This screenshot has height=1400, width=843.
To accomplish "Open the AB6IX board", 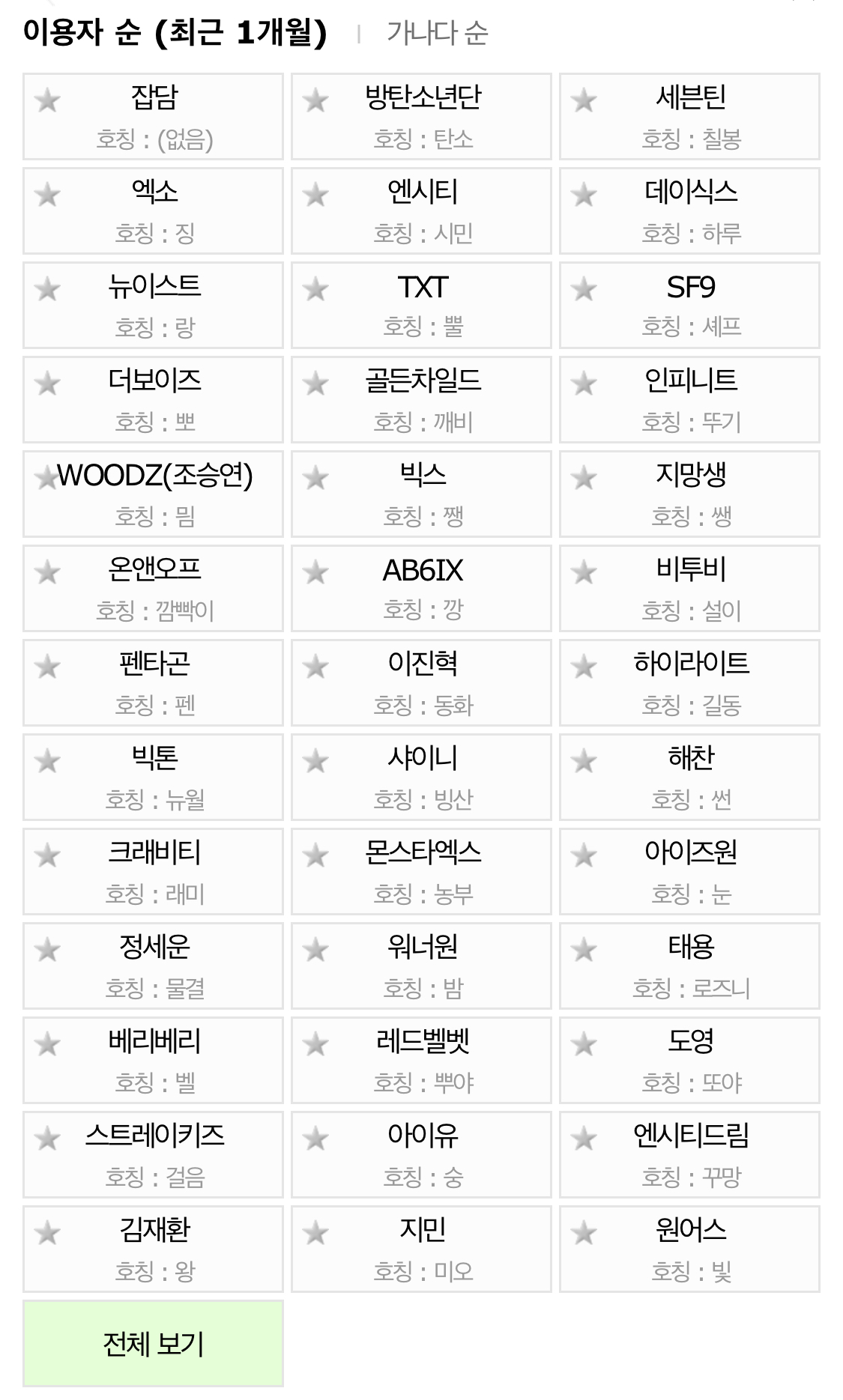I will point(423,570).
